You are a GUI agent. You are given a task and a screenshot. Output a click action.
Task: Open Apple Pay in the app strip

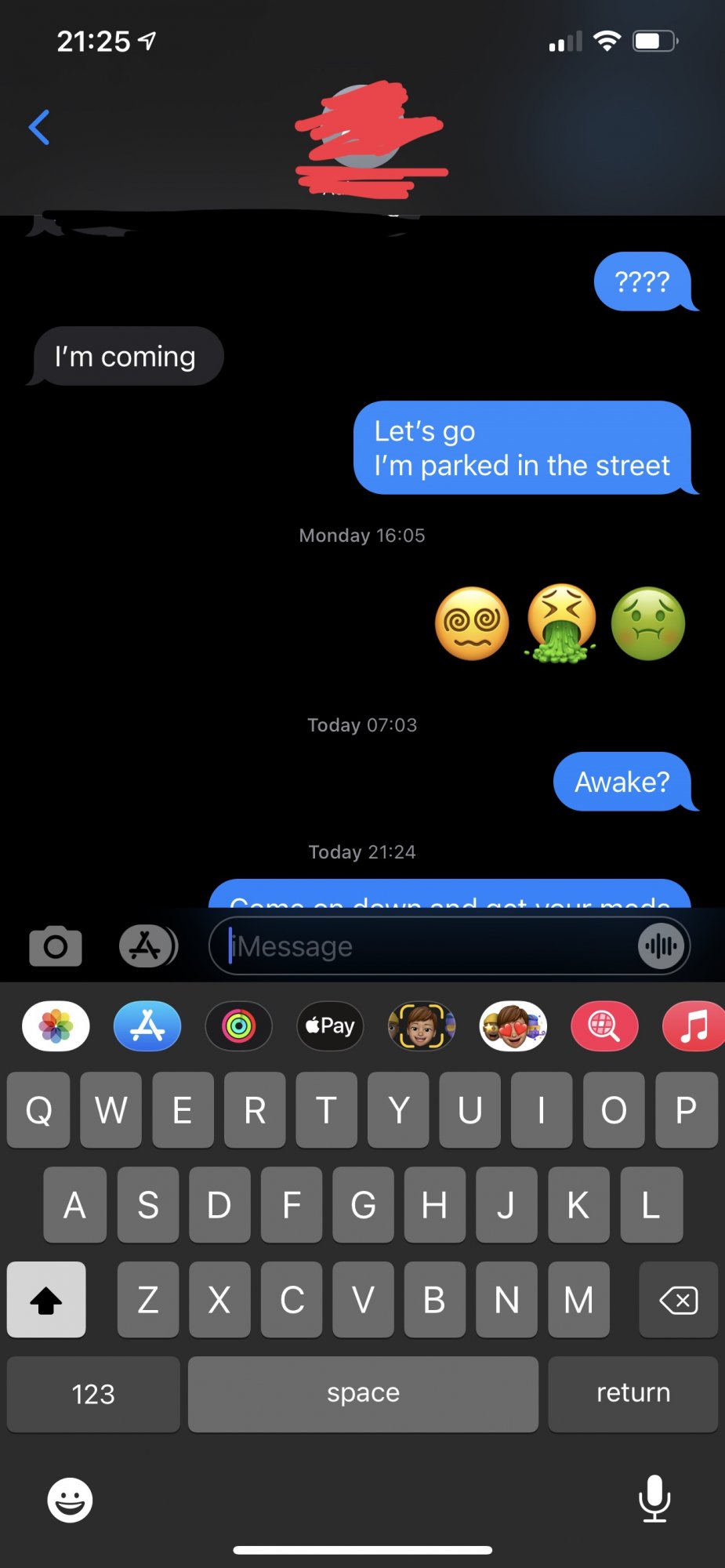coord(330,1025)
